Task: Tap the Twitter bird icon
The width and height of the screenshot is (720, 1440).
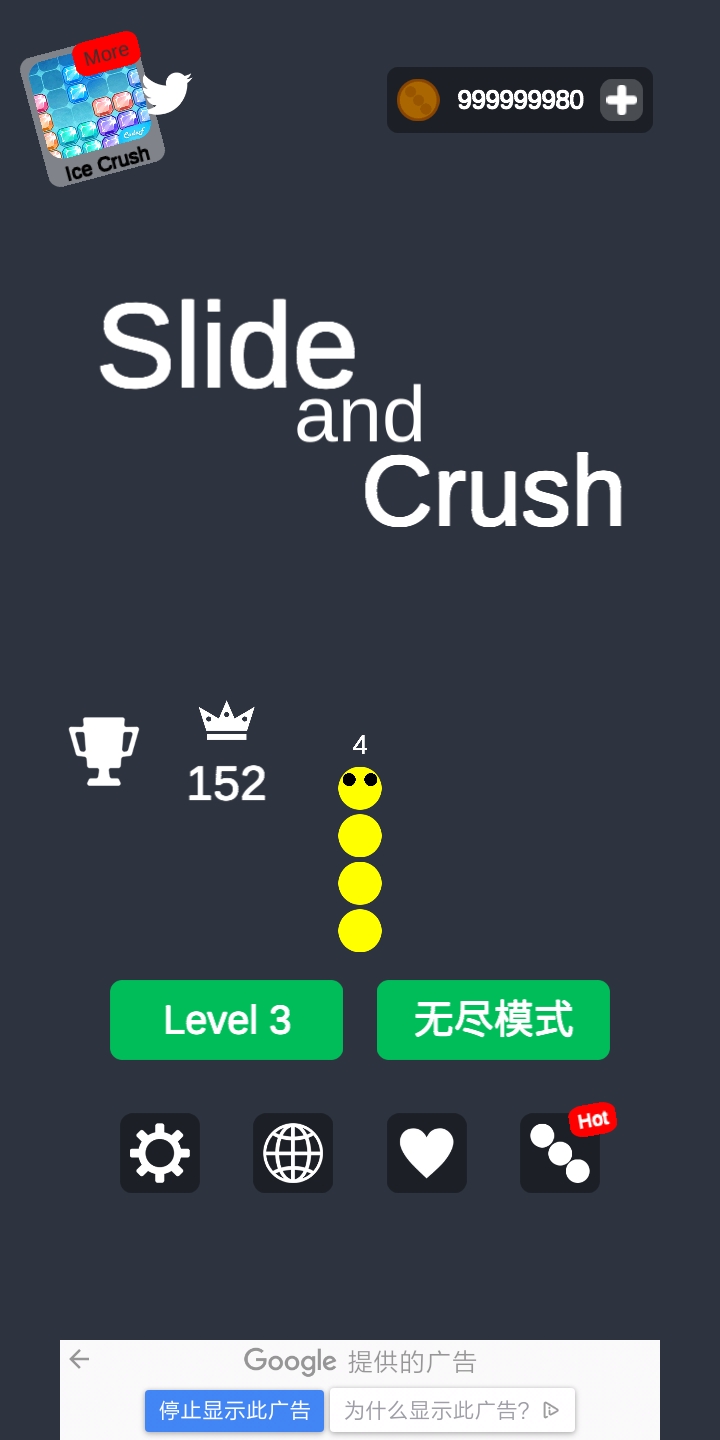Action: coord(167,92)
